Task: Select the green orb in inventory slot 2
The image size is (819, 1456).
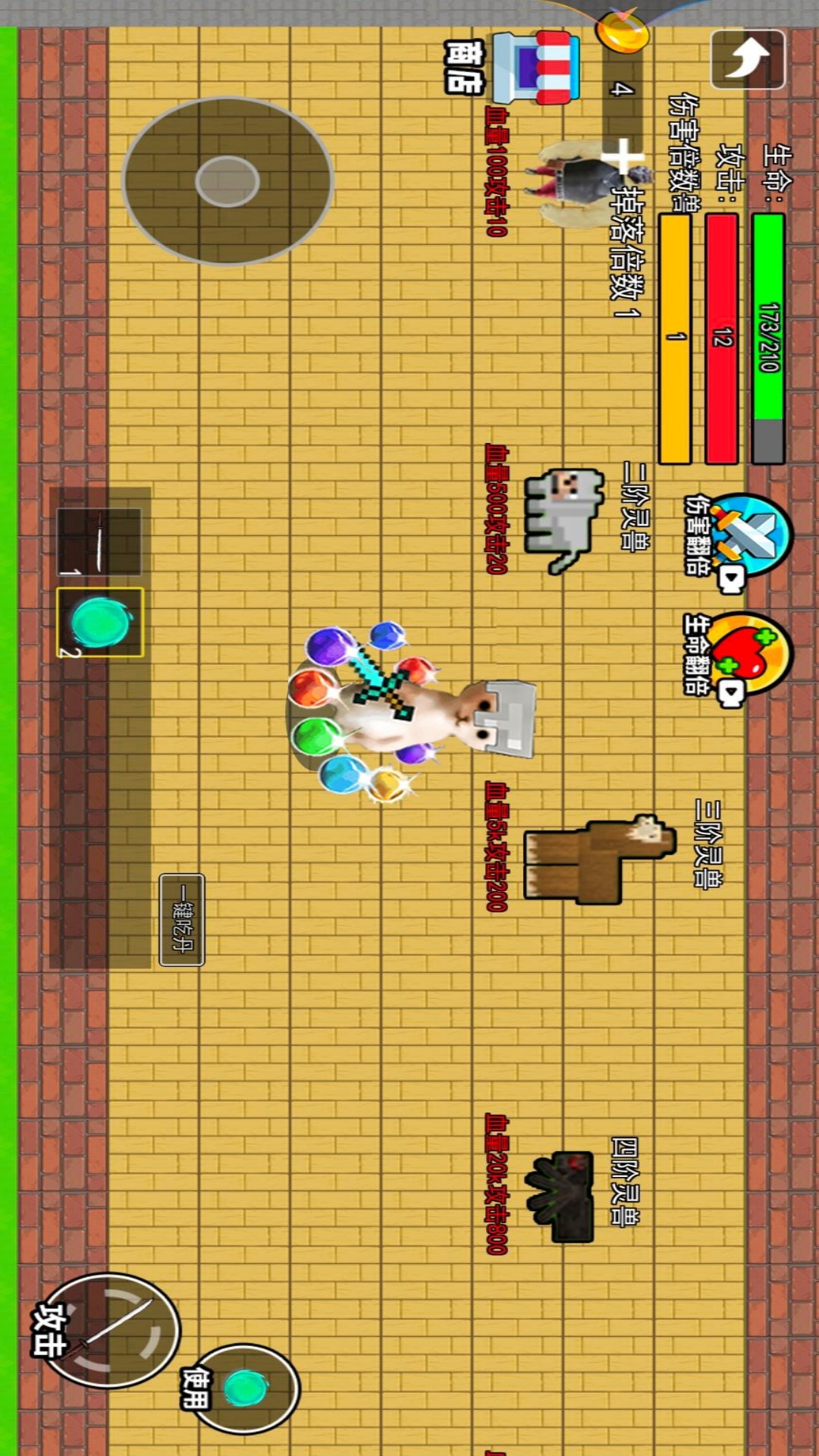Action: [100, 622]
